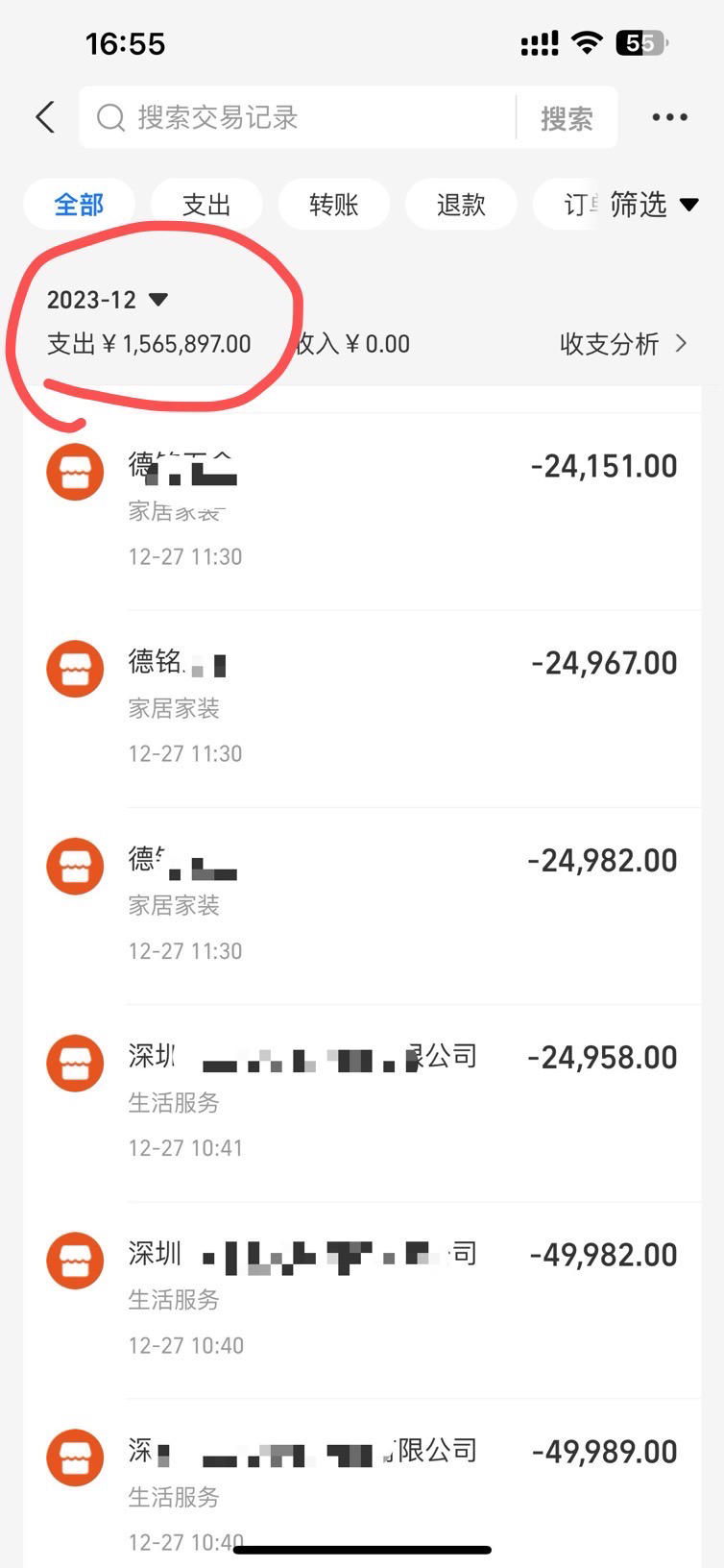Open the -24,958.00 生活服务 transaction
Screen dimensions: 724x1568
click(362, 1103)
